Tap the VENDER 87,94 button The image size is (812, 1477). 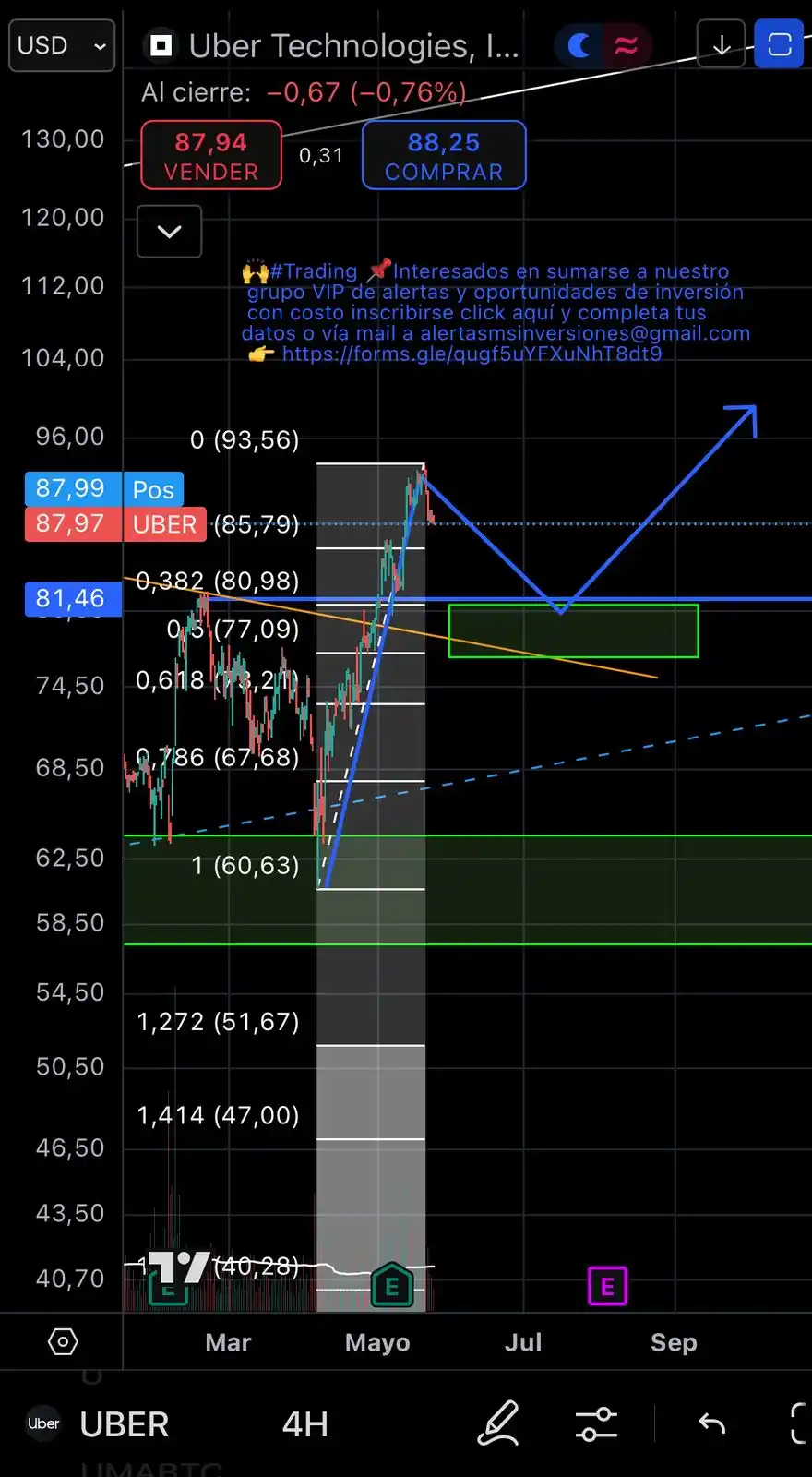pyautogui.click(x=211, y=155)
